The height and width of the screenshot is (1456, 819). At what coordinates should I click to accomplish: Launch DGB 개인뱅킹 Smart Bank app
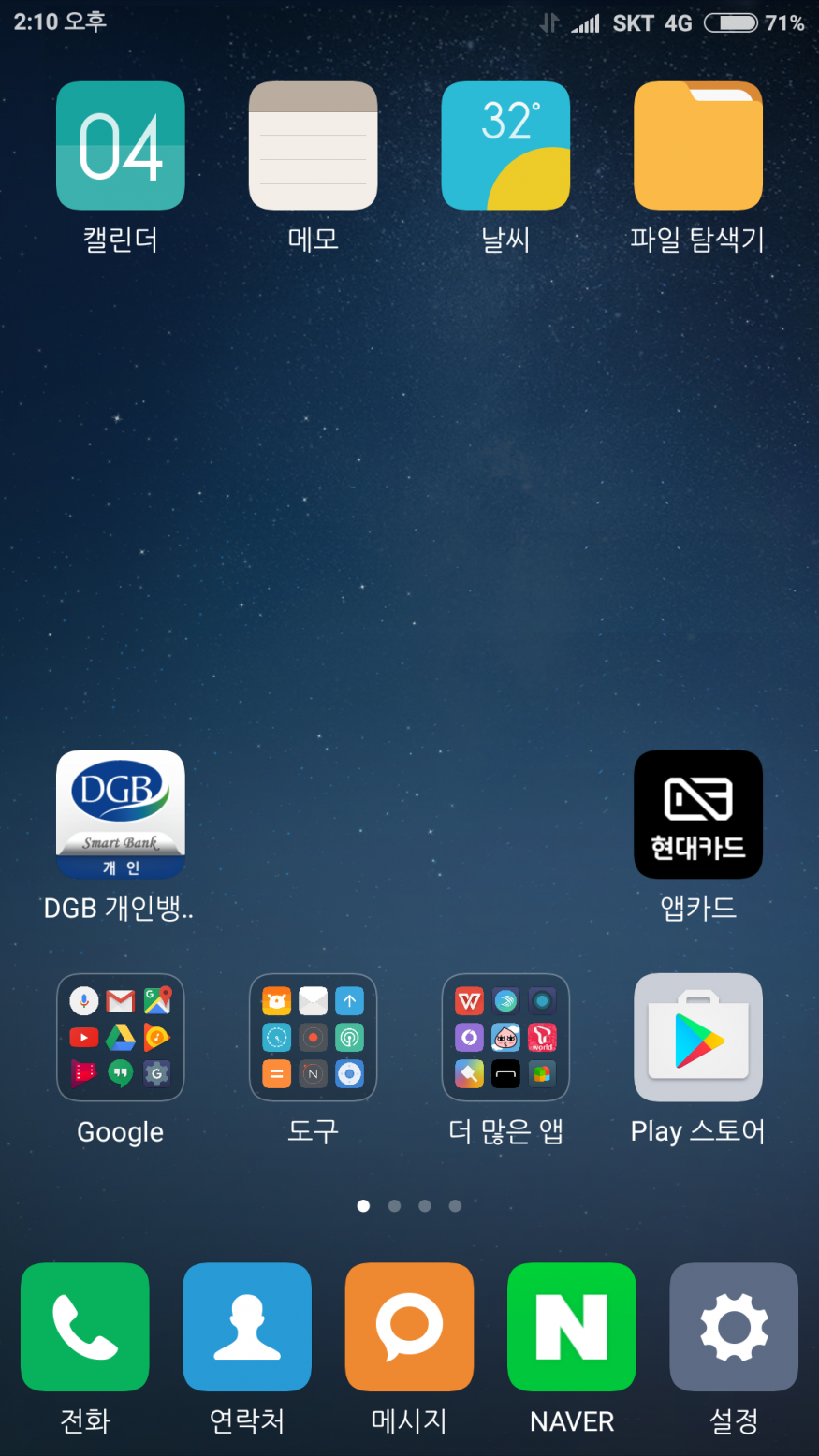pyautogui.click(x=121, y=814)
